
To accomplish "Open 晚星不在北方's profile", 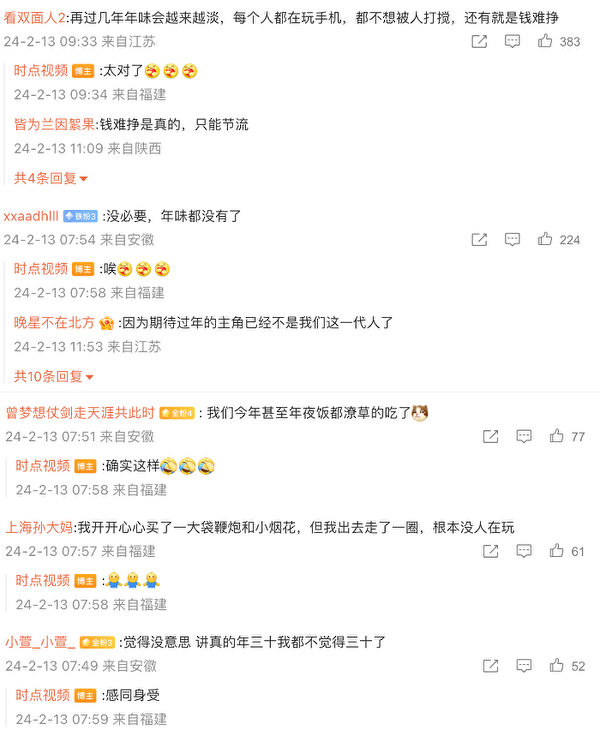I will (54, 322).
